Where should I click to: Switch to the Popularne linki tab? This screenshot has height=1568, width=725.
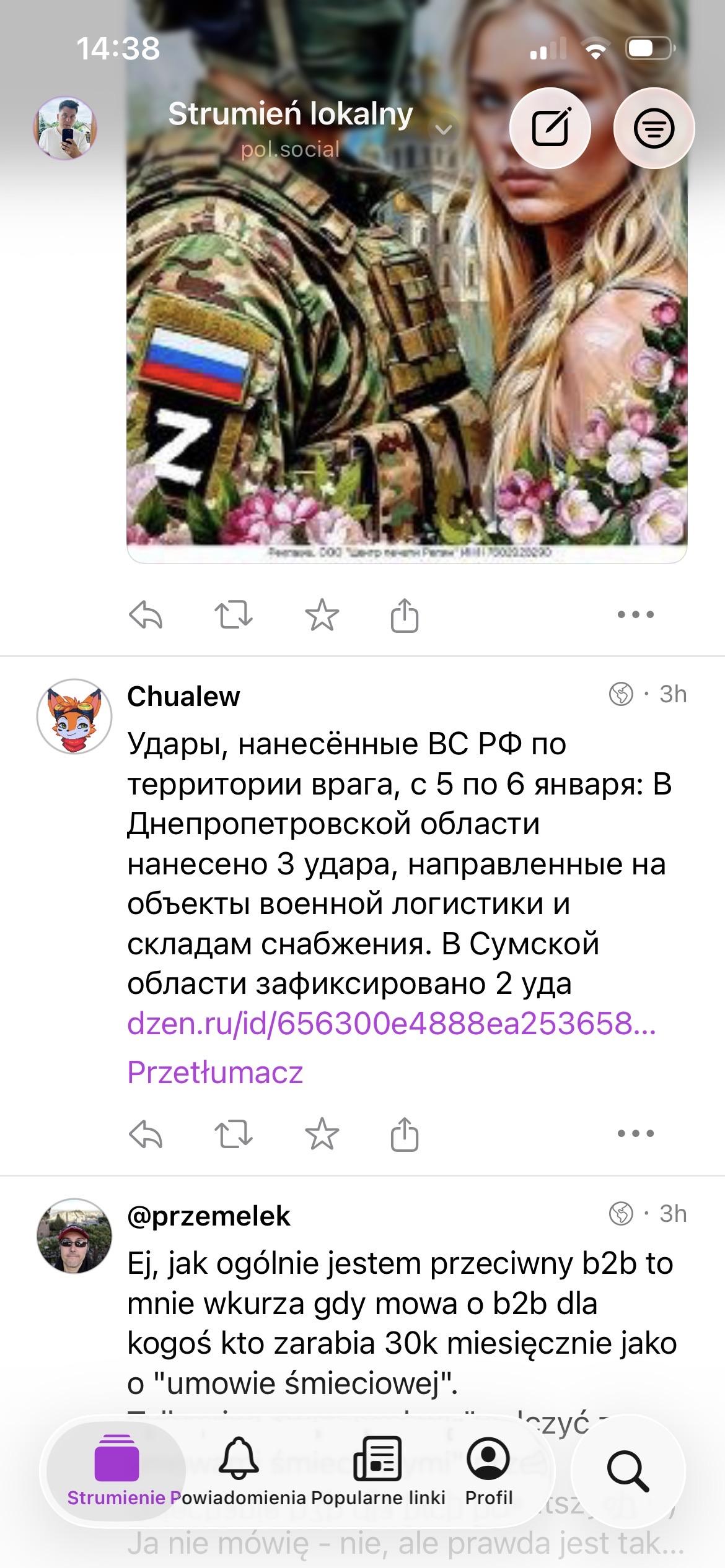click(377, 1471)
